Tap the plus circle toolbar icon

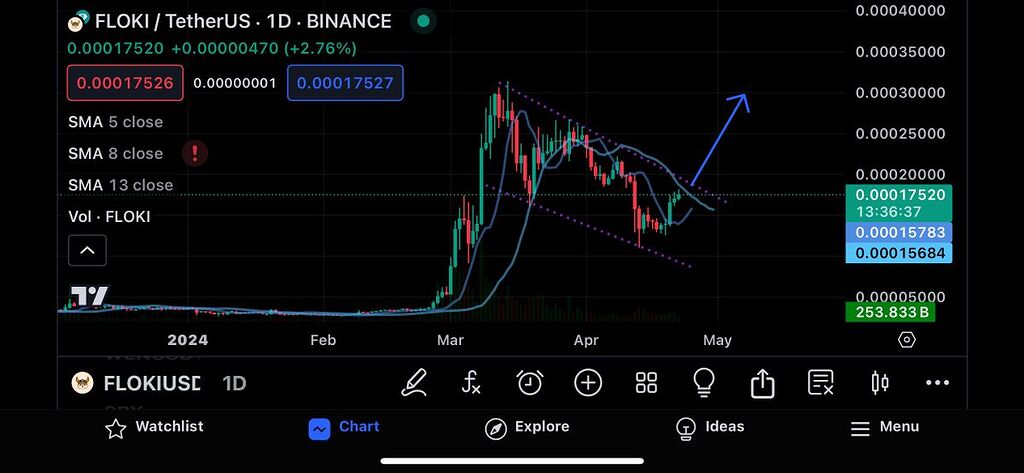click(587, 382)
